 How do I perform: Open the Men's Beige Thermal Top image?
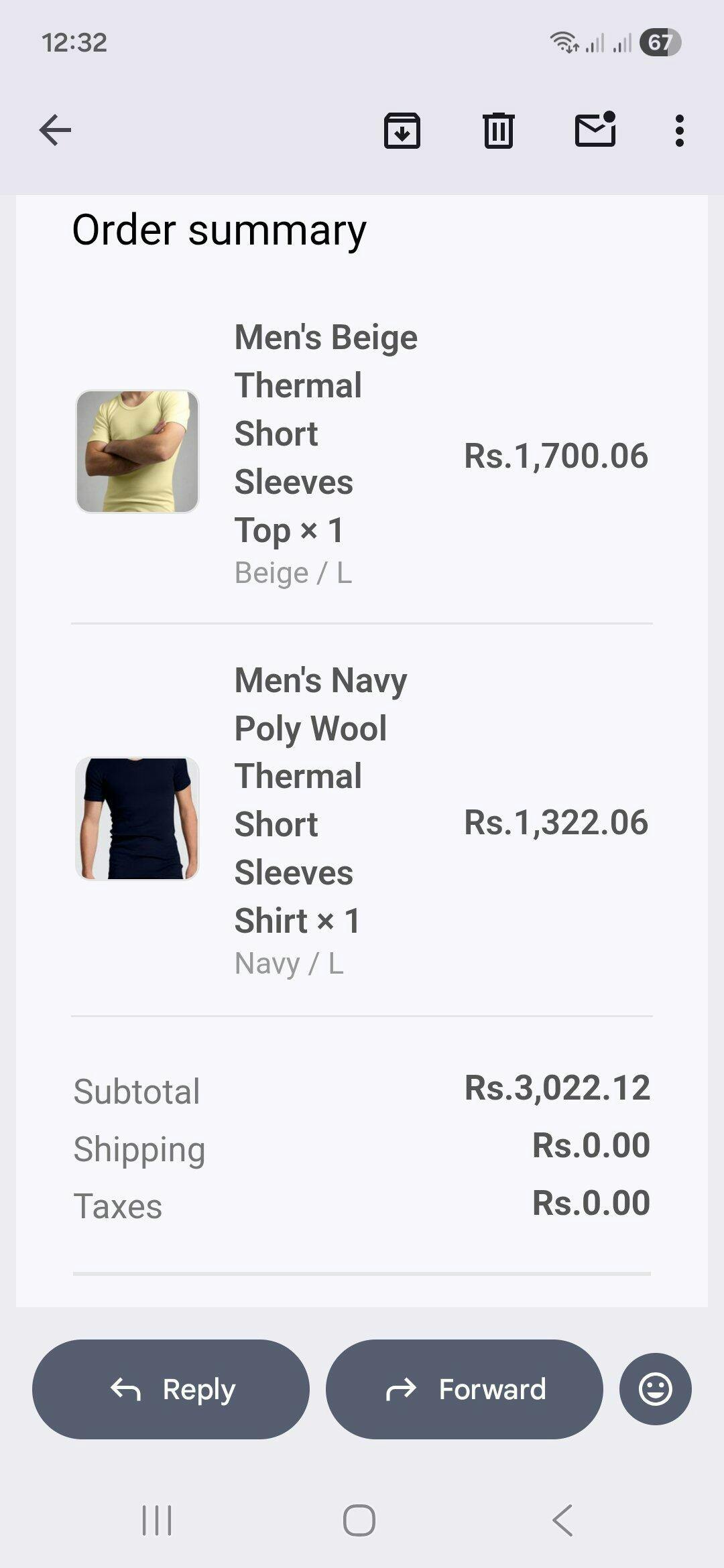[137, 452]
